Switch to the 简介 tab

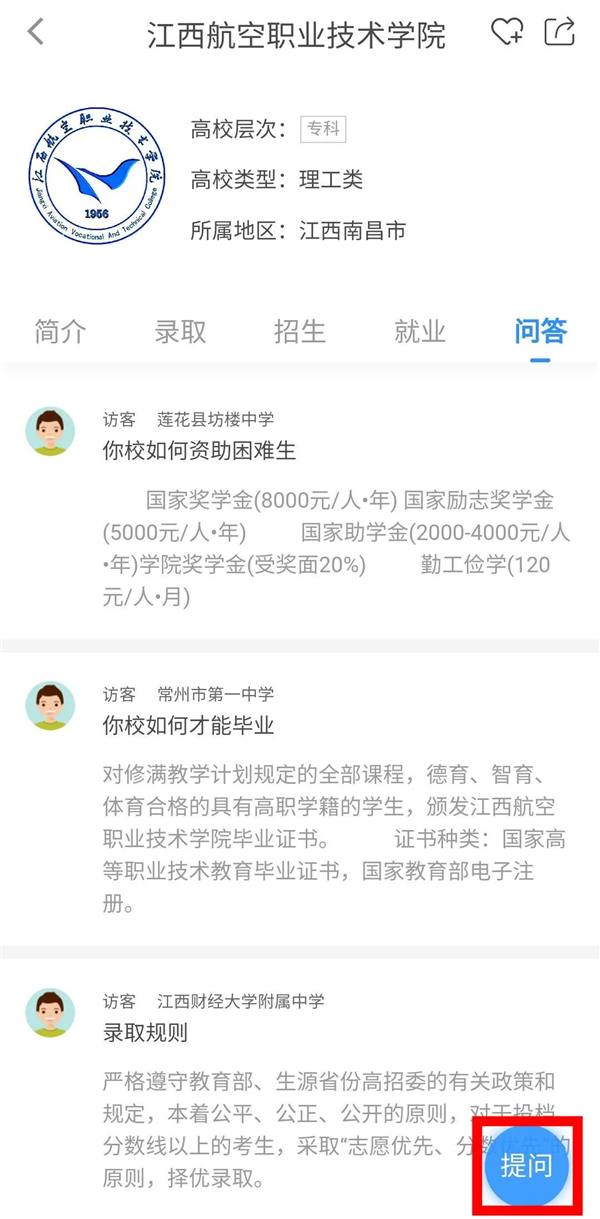(x=61, y=332)
